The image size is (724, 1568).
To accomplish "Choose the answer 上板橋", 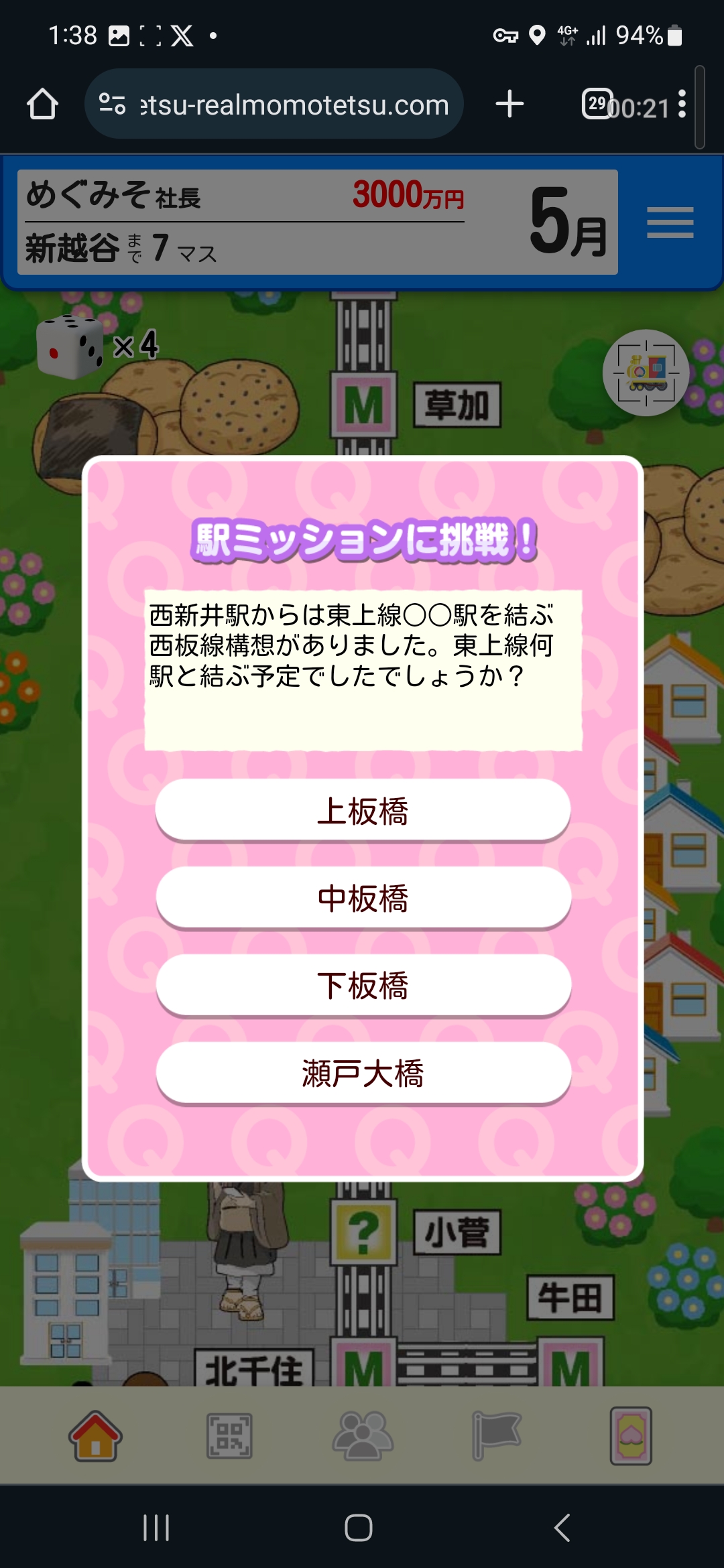I will (363, 810).
